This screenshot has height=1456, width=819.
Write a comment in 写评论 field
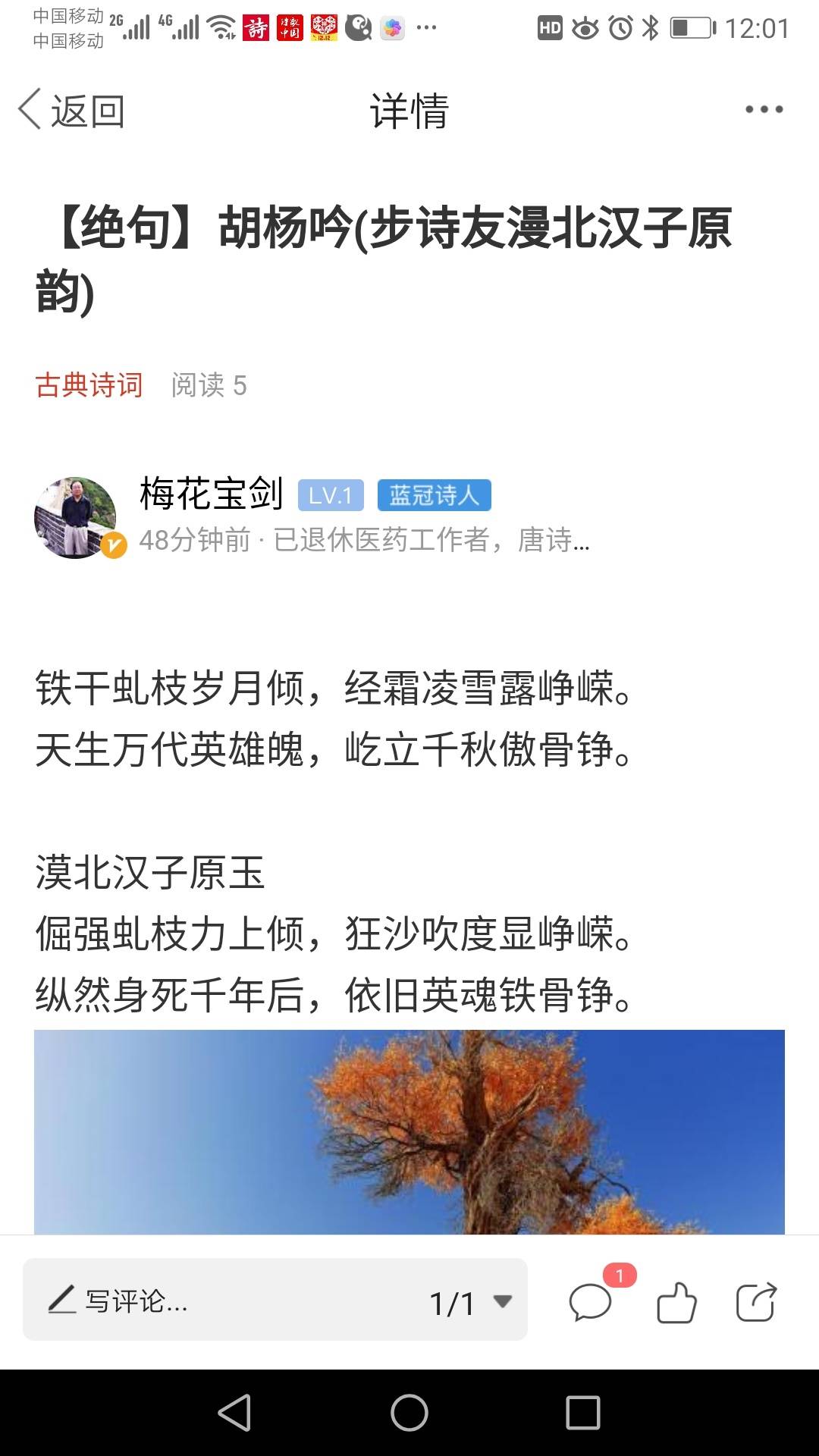(x=227, y=1301)
